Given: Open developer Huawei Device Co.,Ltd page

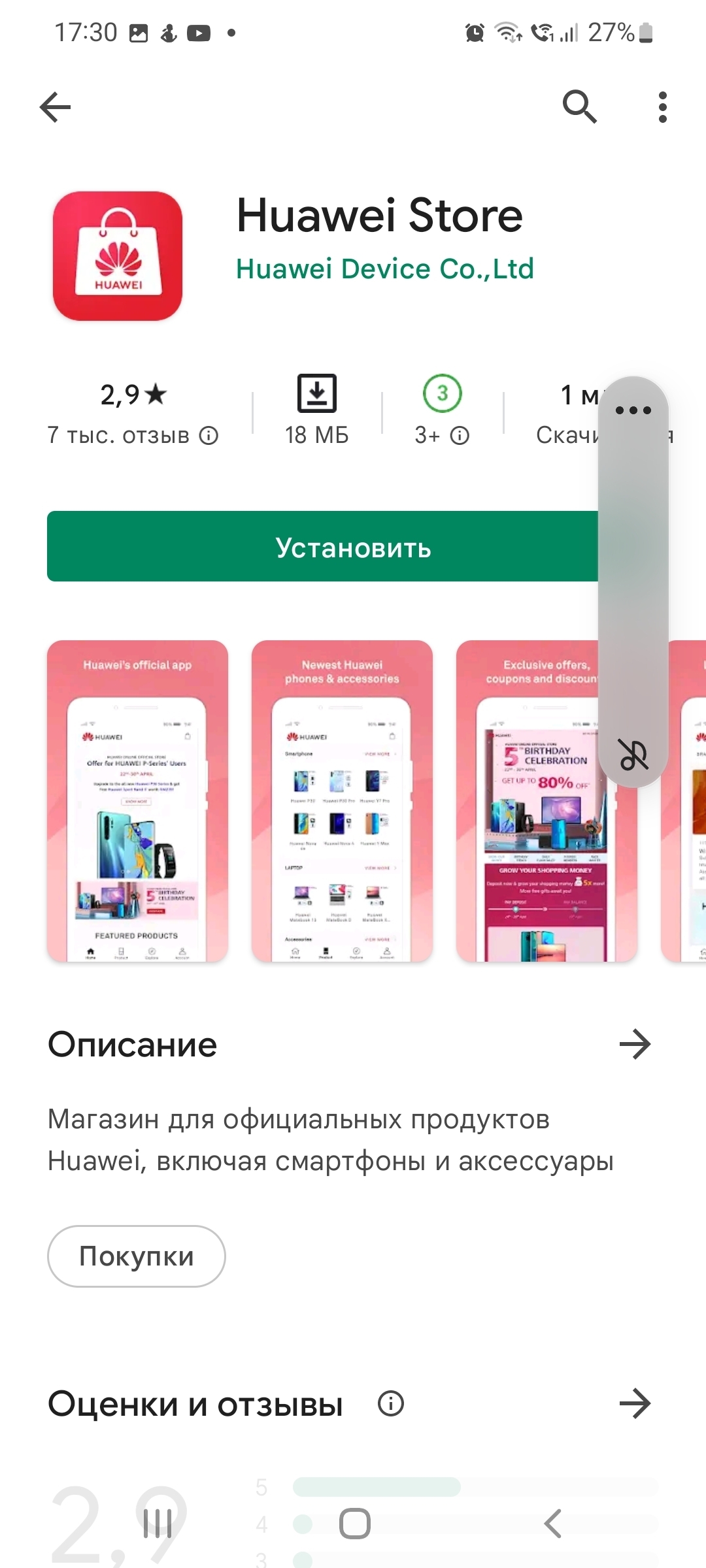Looking at the screenshot, I should pos(385,269).
